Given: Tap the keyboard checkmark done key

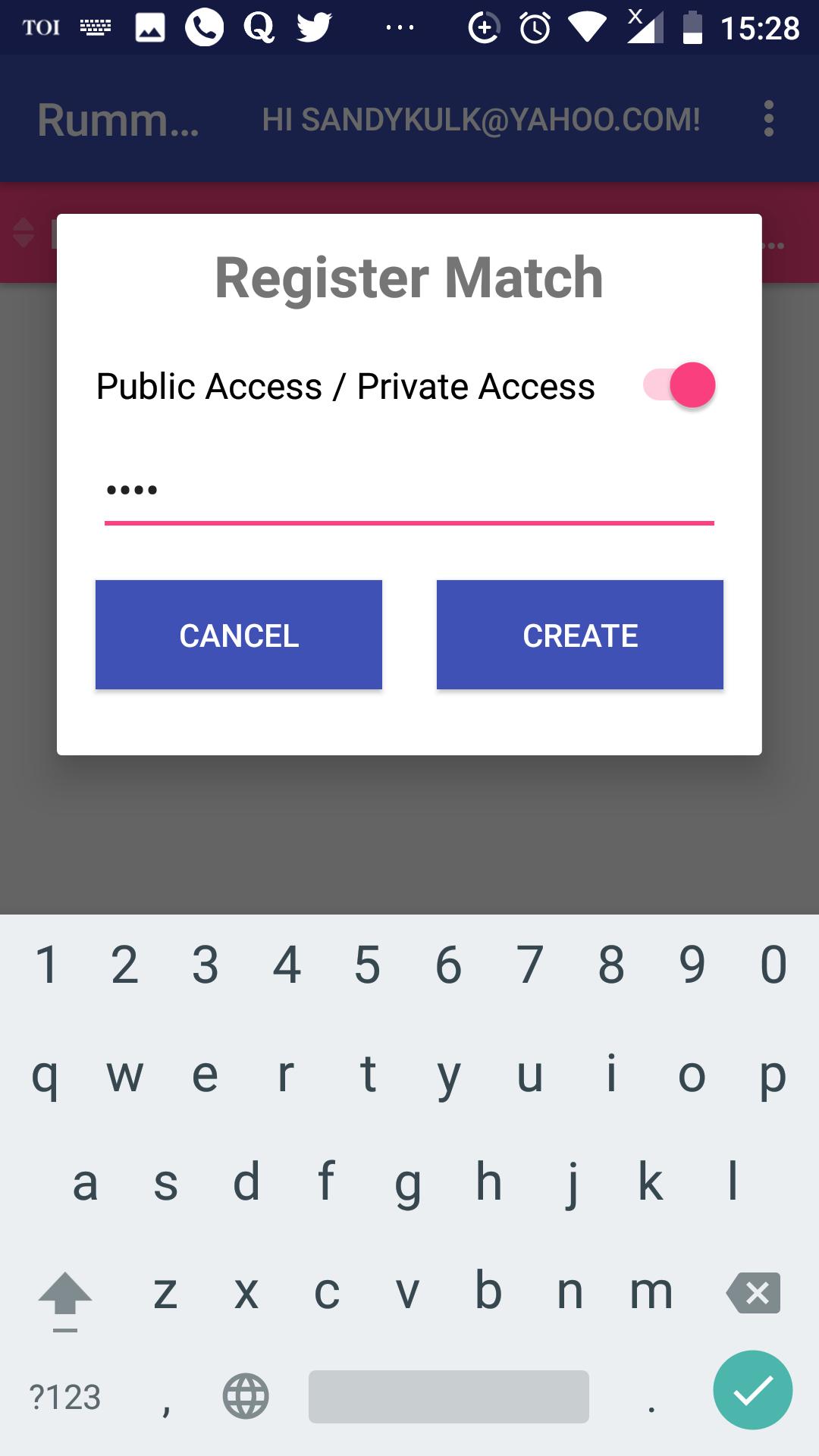Looking at the screenshot, I should 753,1390.
